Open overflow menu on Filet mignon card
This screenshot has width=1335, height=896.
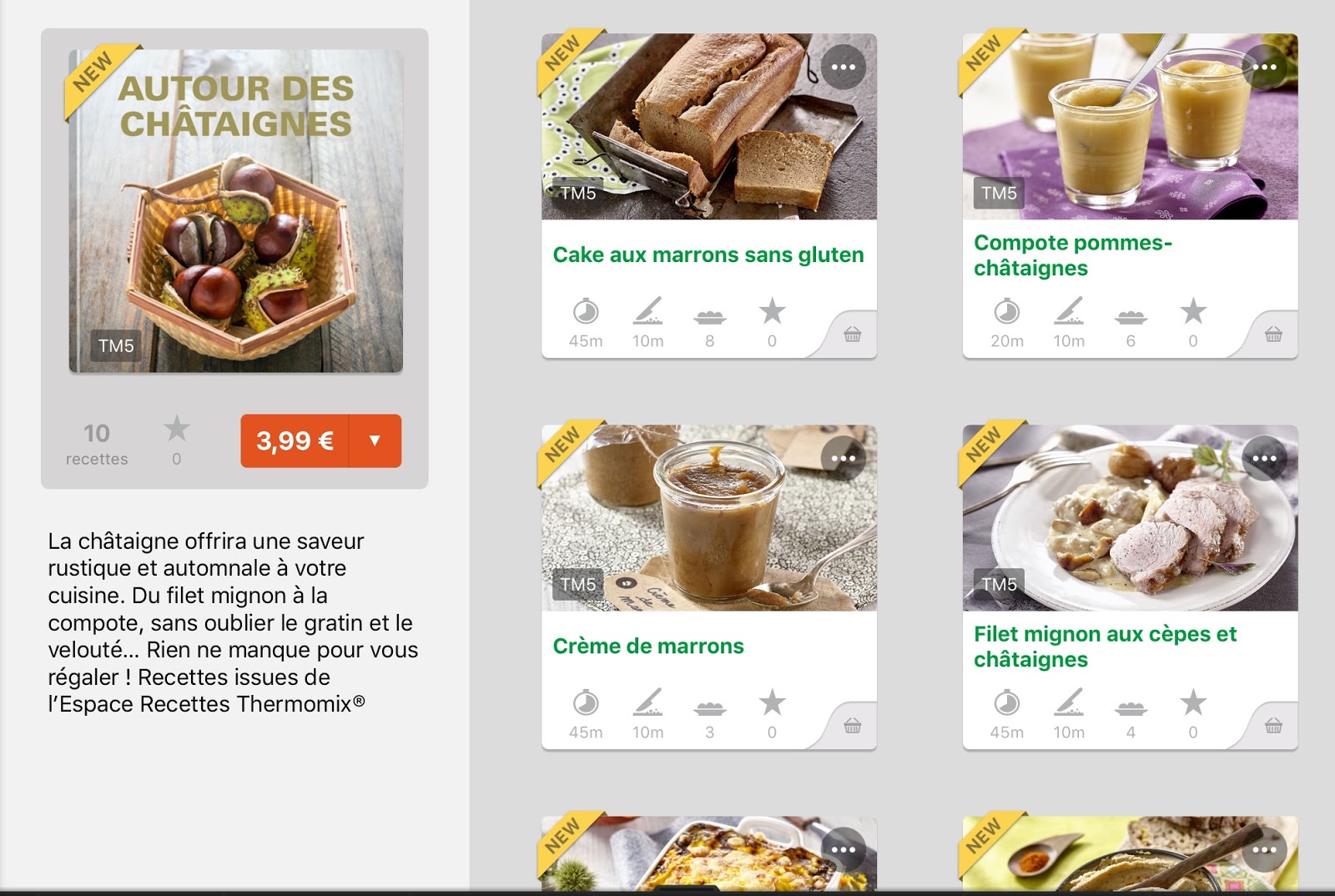click(x=1264, y=458)
